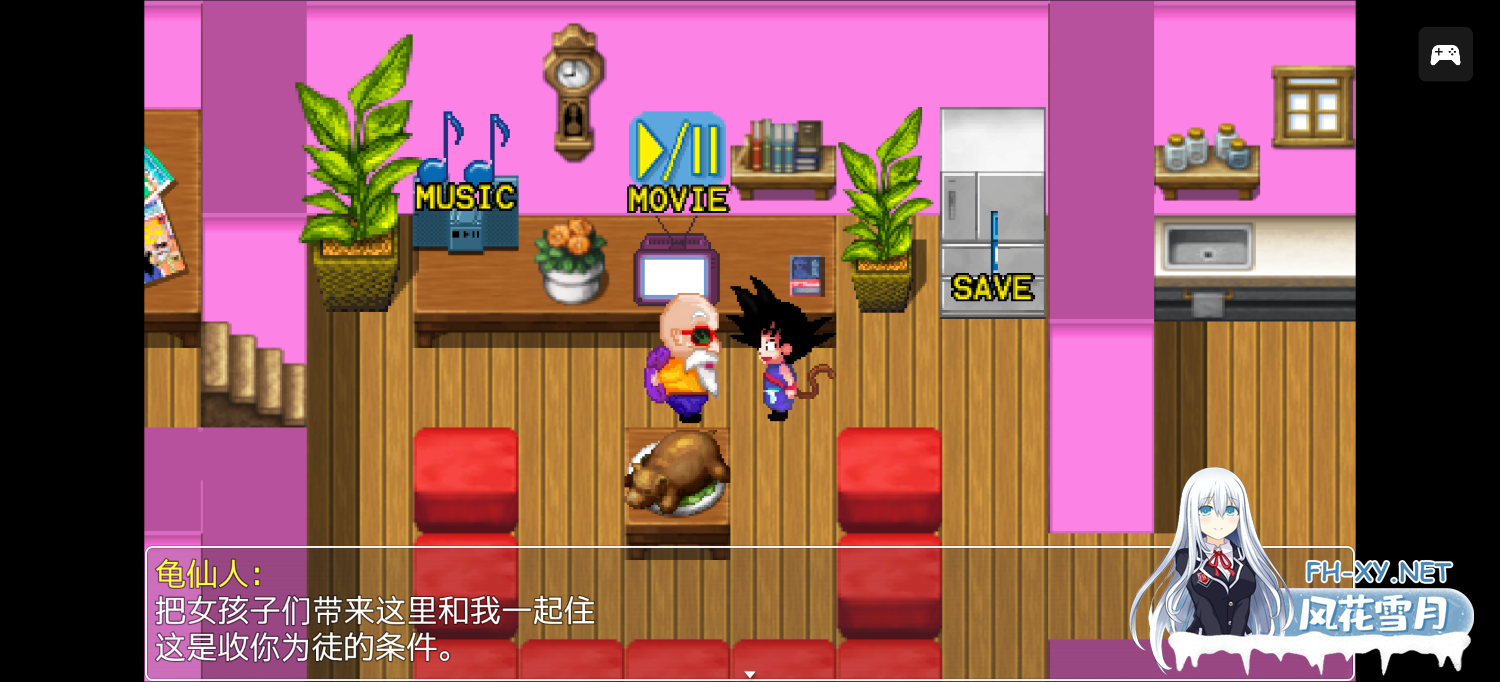Tap the MUSIC stereo player
This screenshot has height=682, width=1500.
(x=465, y=222)
